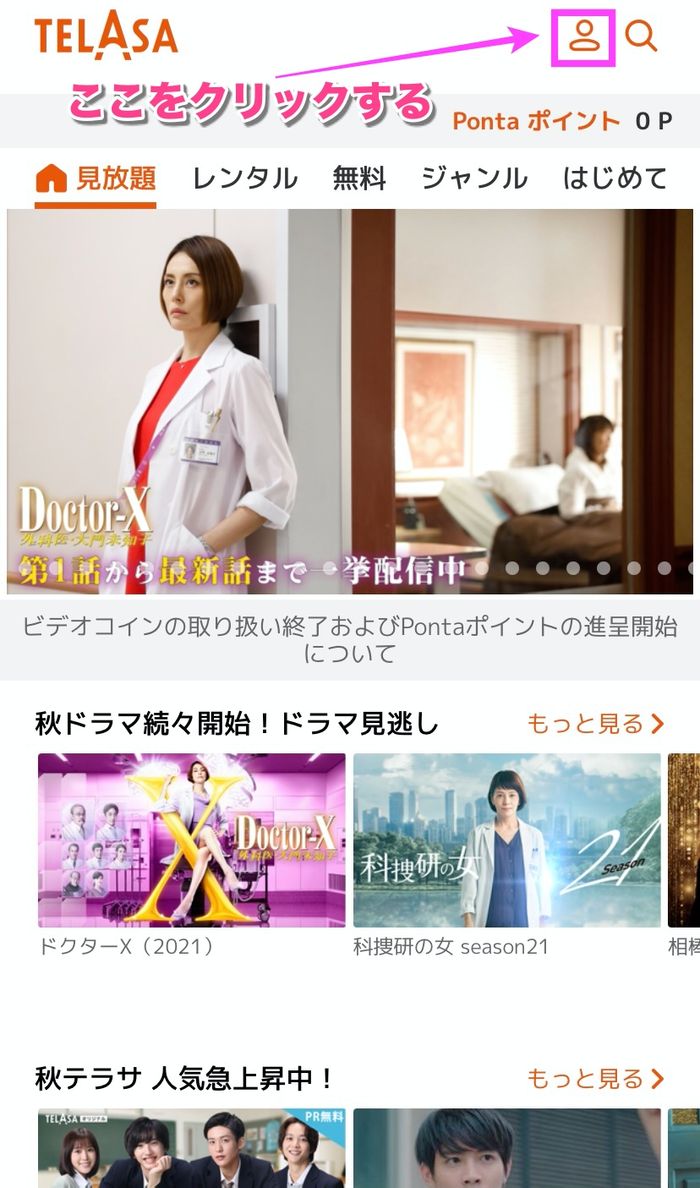Screen dimensions: 700x1188
Task: Tap もっと見る next to 秋ドラマ続々開始
Action: click(595, 724)
